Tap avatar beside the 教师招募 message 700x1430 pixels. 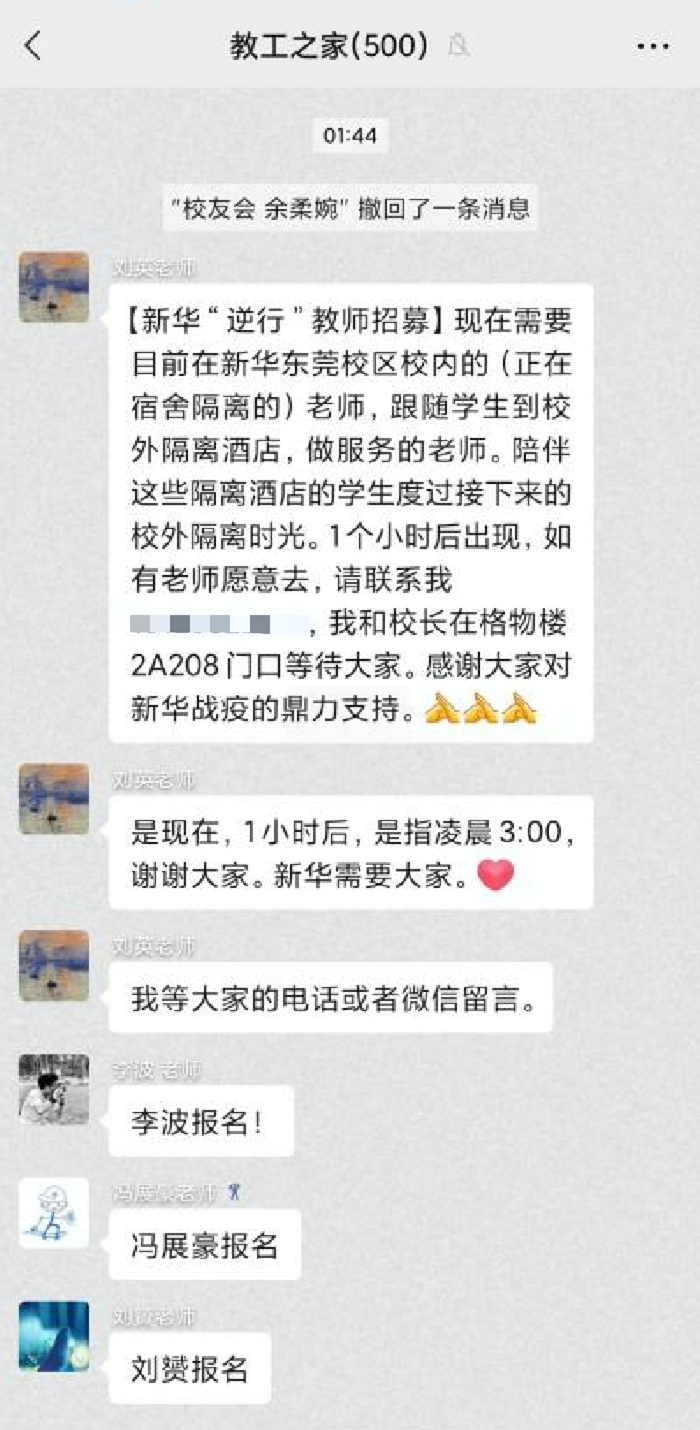54,287
